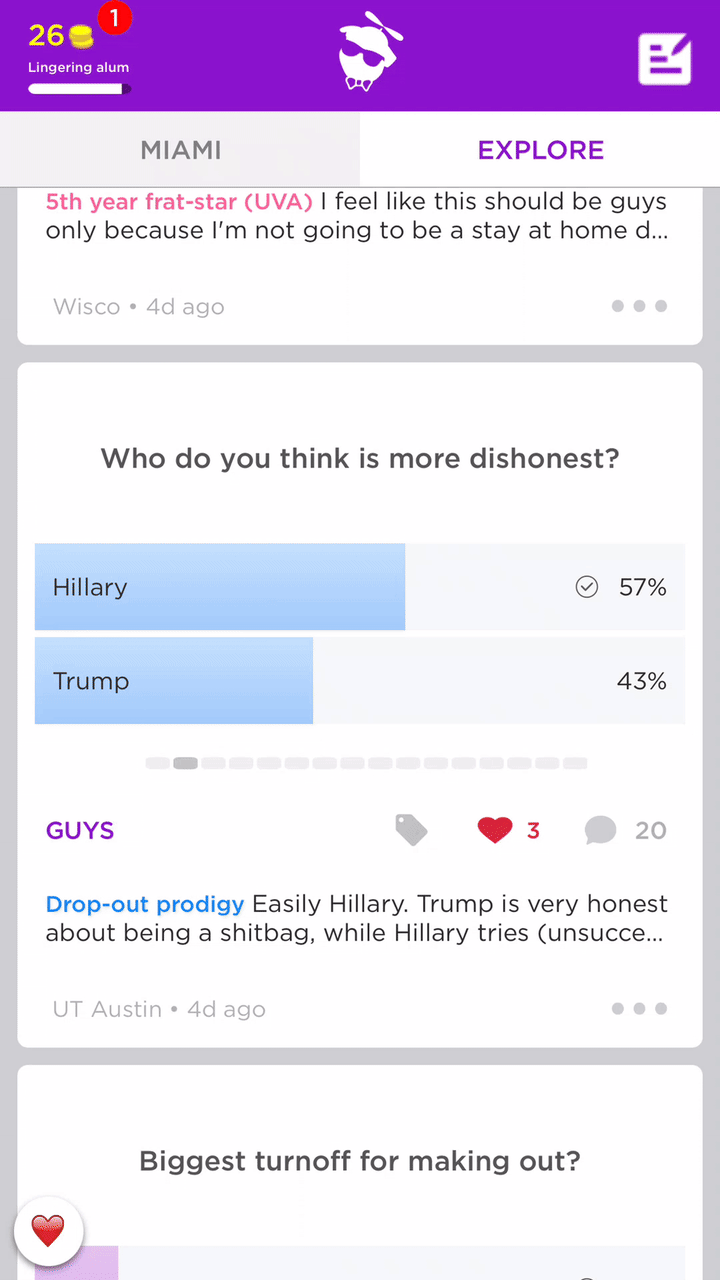This screenshot has height=1280, width=720.
Task: Open overflow menu next to Wisco
Action: pos(640,306)
